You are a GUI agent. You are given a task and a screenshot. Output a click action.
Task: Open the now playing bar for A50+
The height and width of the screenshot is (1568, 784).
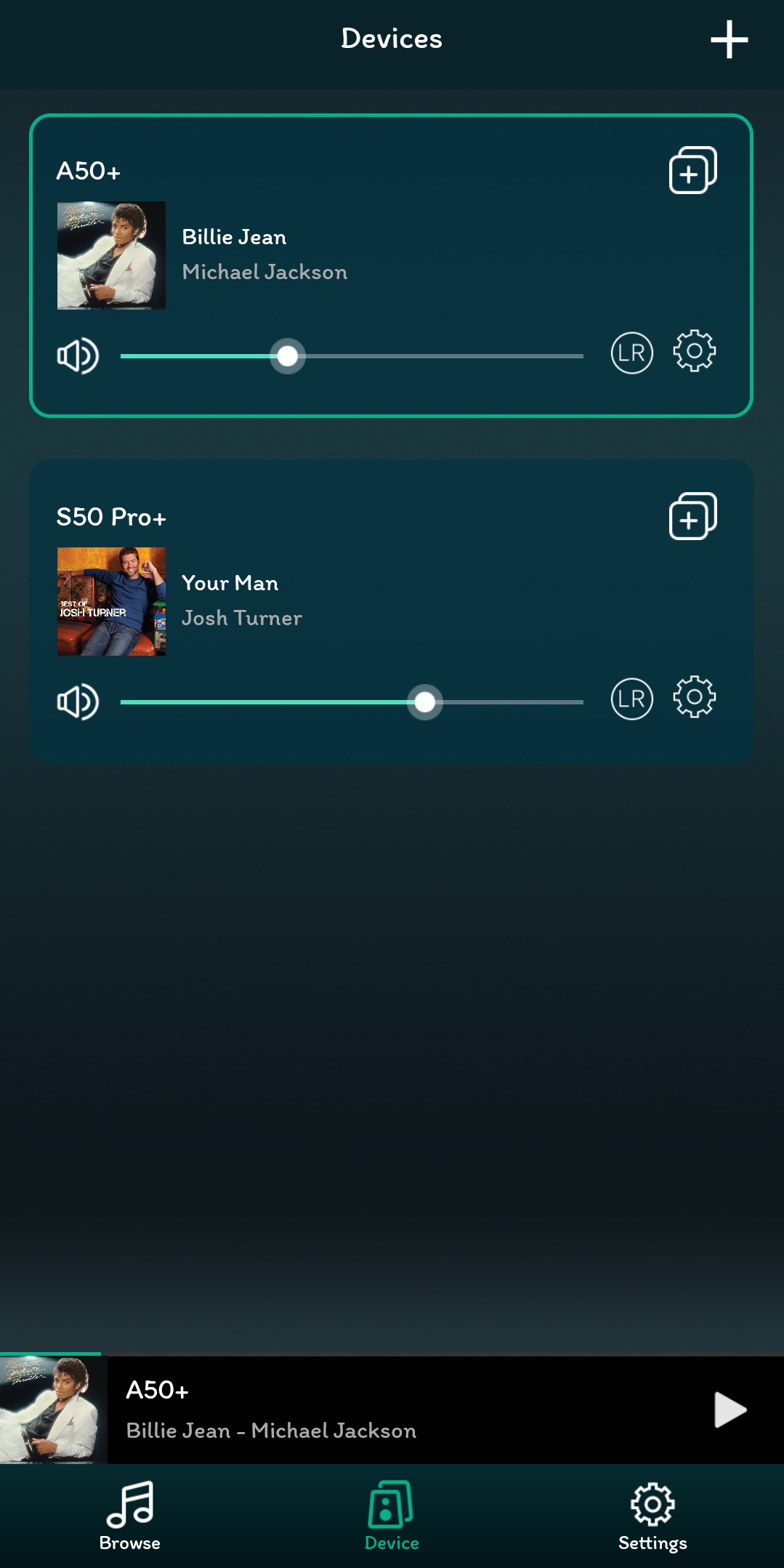click(x=392, y=1410)
